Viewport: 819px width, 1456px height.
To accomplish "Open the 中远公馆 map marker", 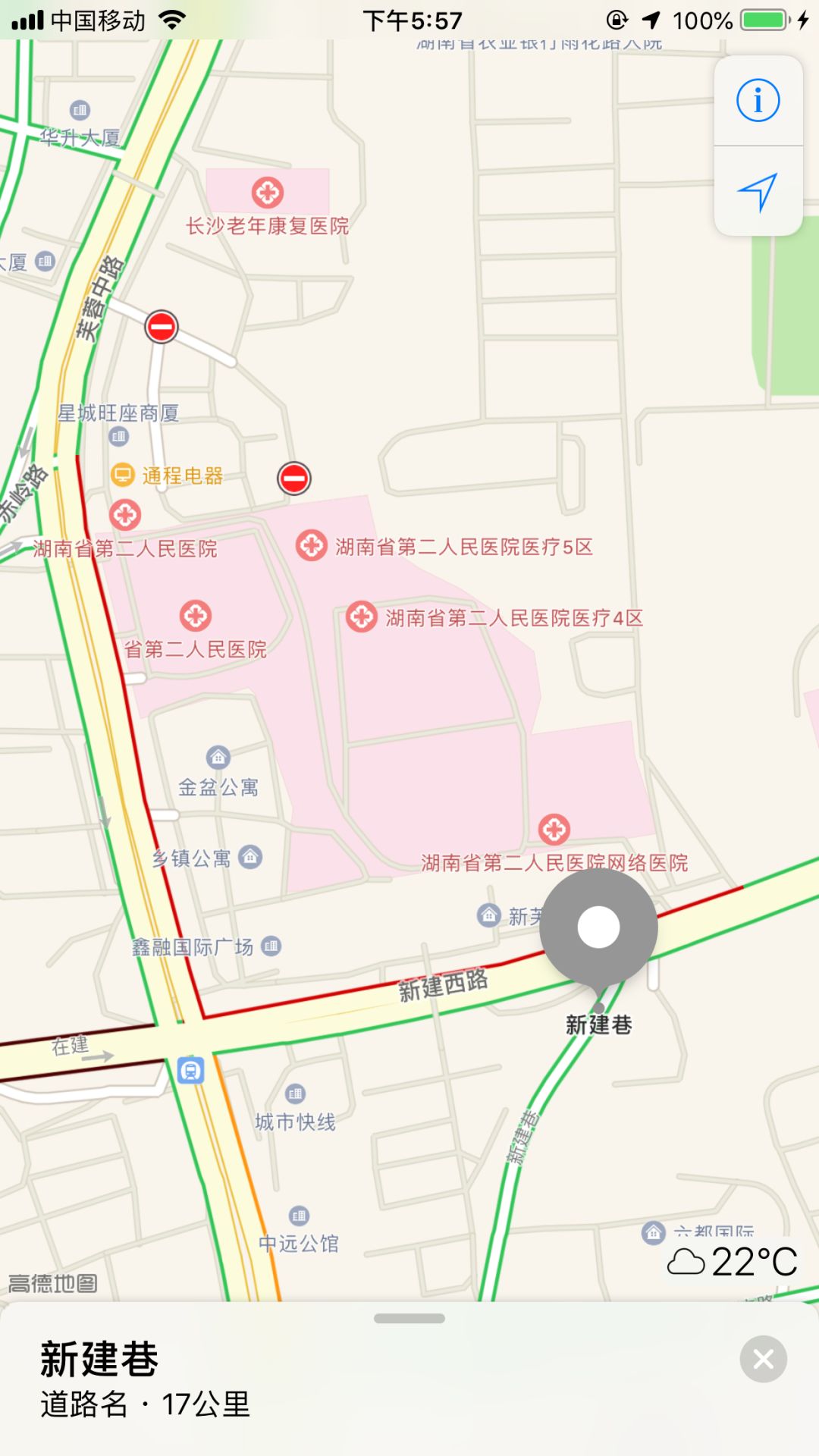I will point(300,1216).
